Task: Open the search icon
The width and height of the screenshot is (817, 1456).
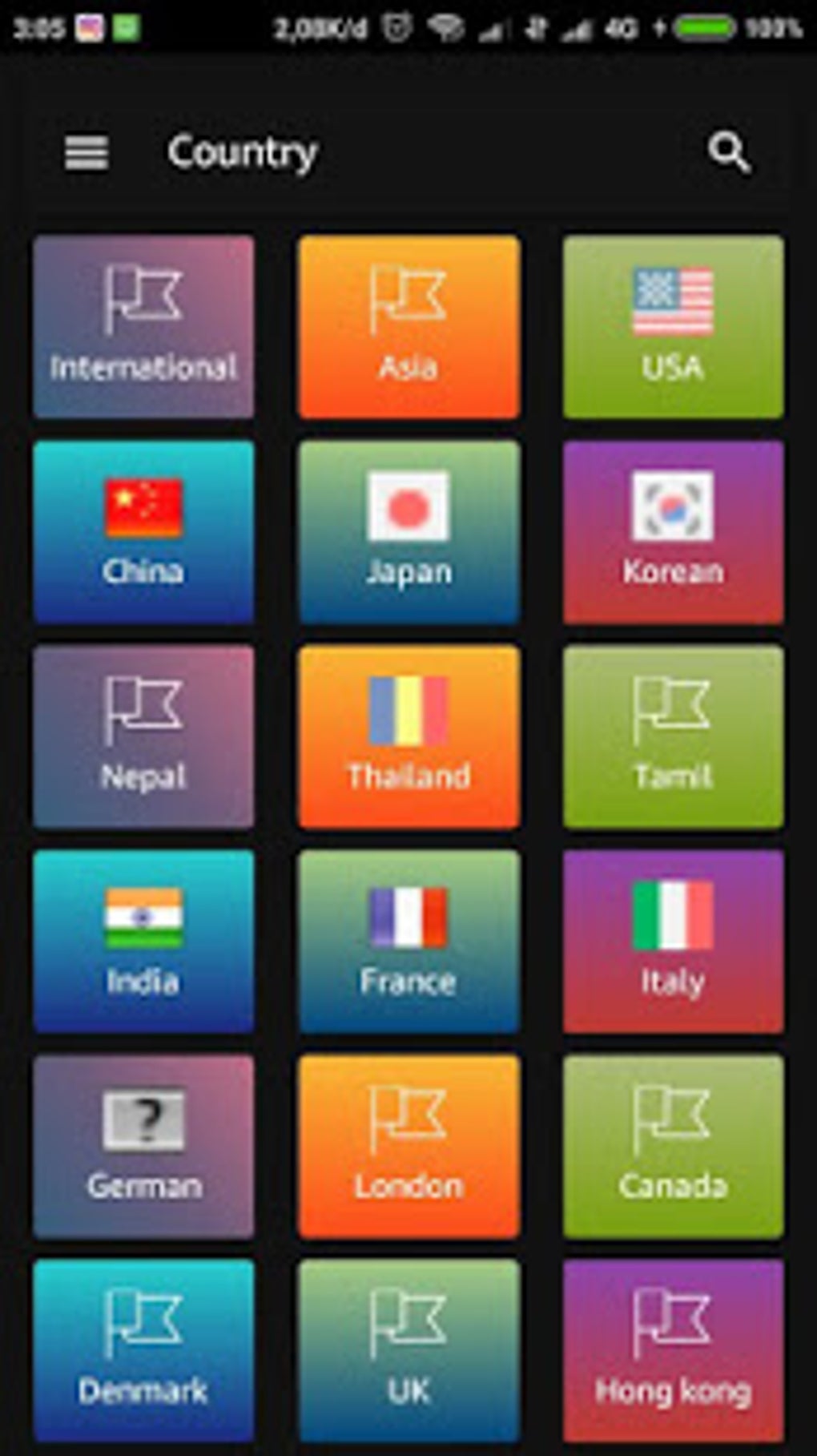Action: click(728, 152)
